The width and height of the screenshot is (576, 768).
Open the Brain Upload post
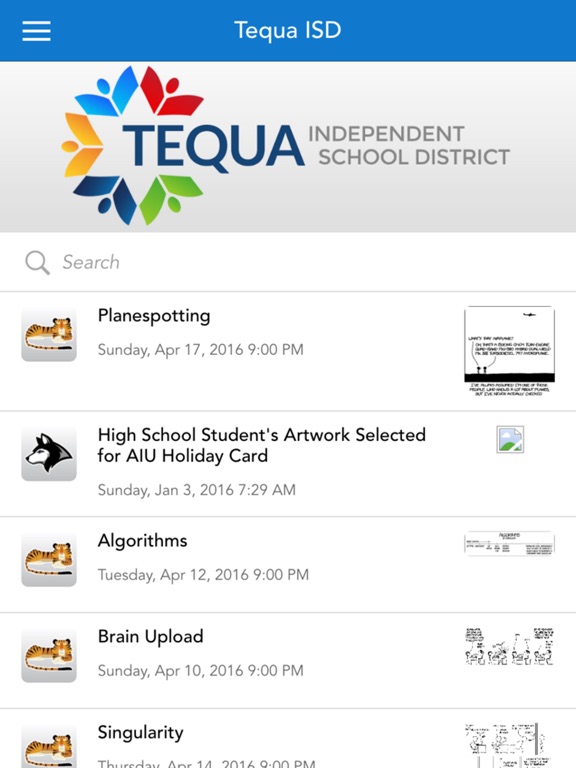(288, 660)
